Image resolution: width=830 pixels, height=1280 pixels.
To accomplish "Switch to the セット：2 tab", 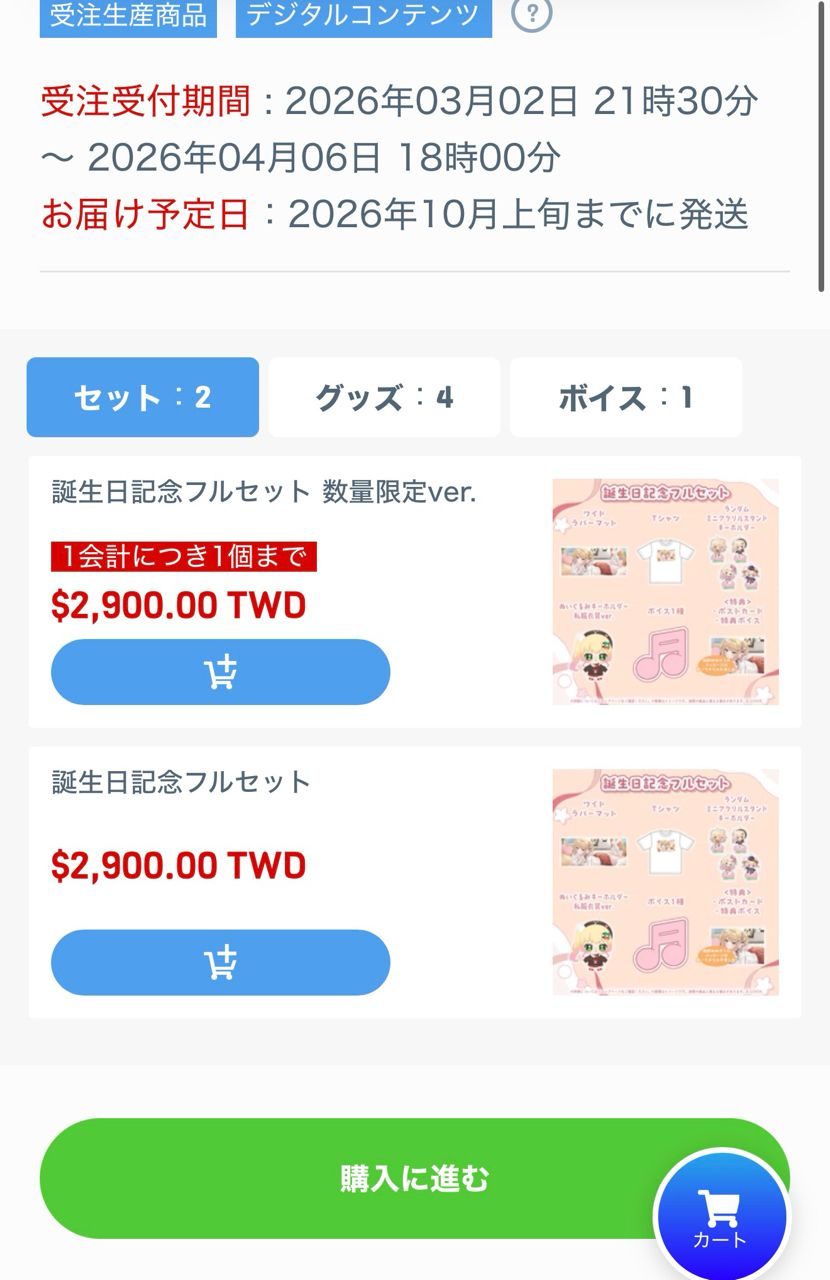I will [x=143, y=397].
